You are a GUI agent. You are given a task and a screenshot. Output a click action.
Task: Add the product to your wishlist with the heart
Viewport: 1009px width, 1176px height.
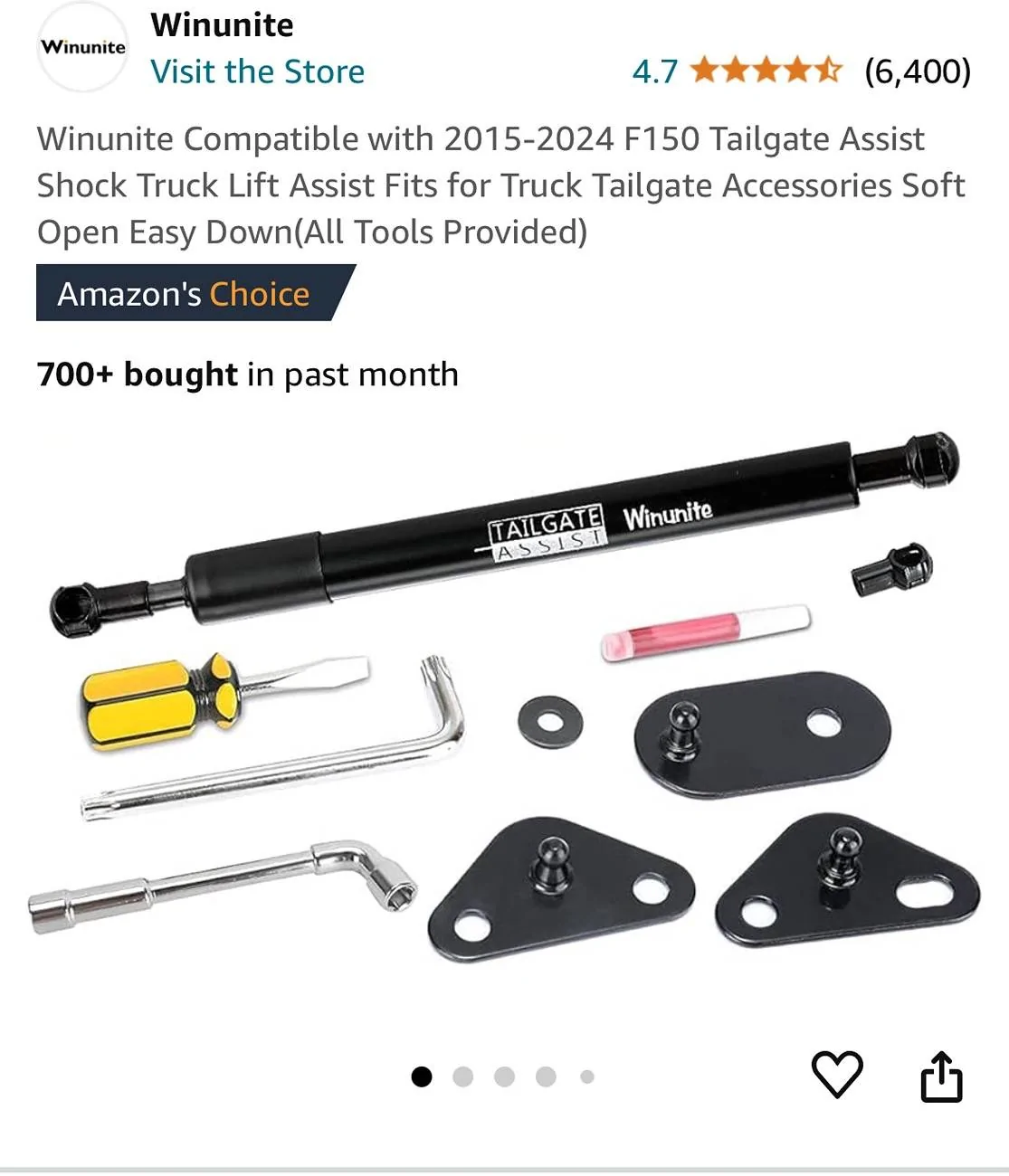tap(836, 1075)
